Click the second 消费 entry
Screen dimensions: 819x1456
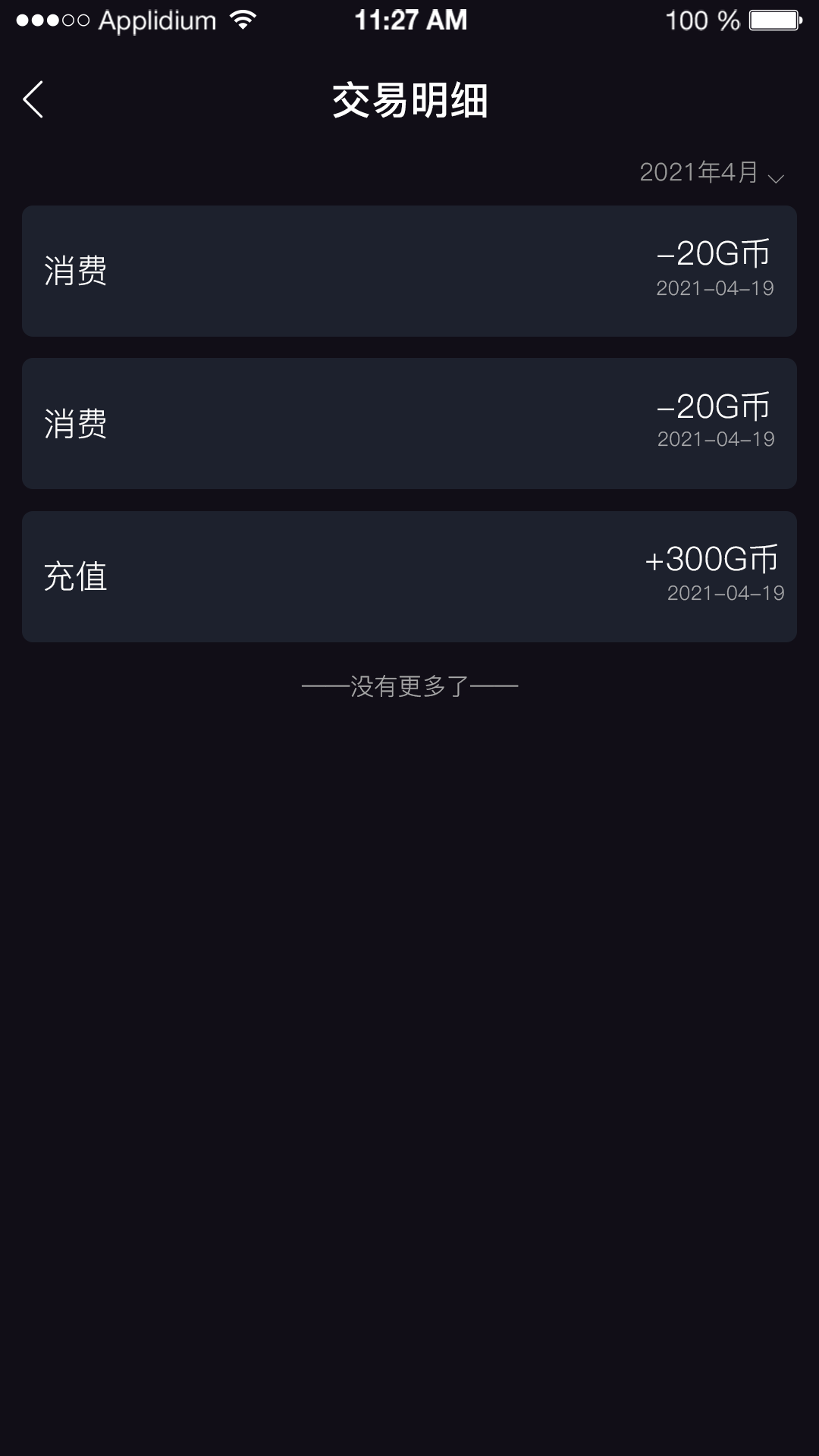pyautogui.click(x=409, y=423)
